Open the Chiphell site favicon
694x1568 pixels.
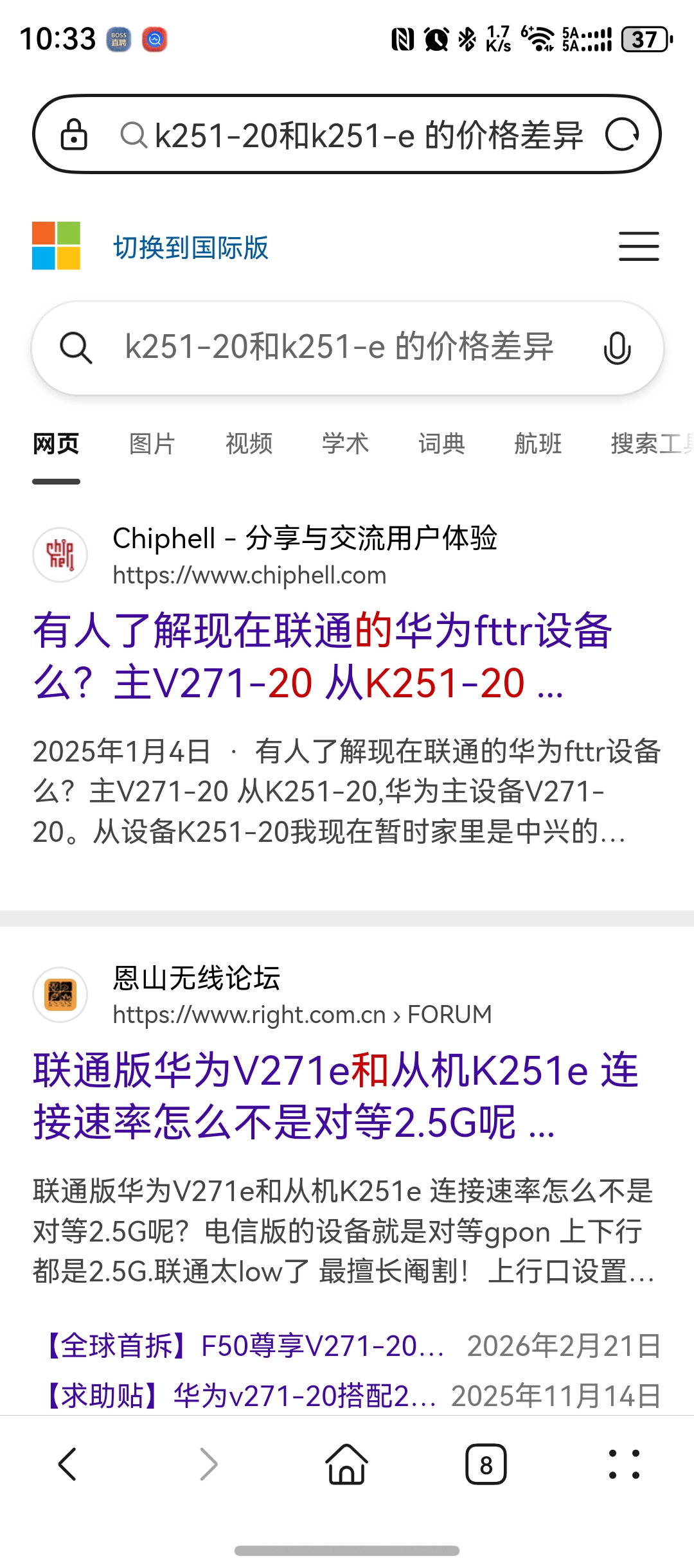coord(60,554)
